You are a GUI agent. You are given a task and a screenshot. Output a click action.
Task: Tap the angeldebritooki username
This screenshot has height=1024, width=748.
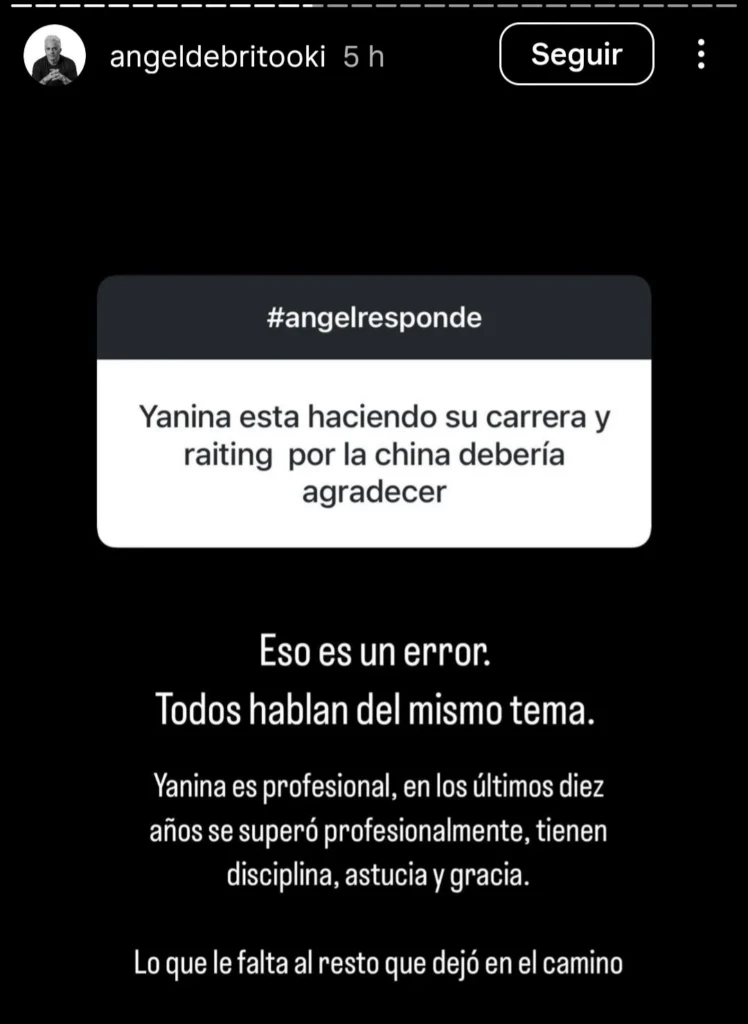219,57
